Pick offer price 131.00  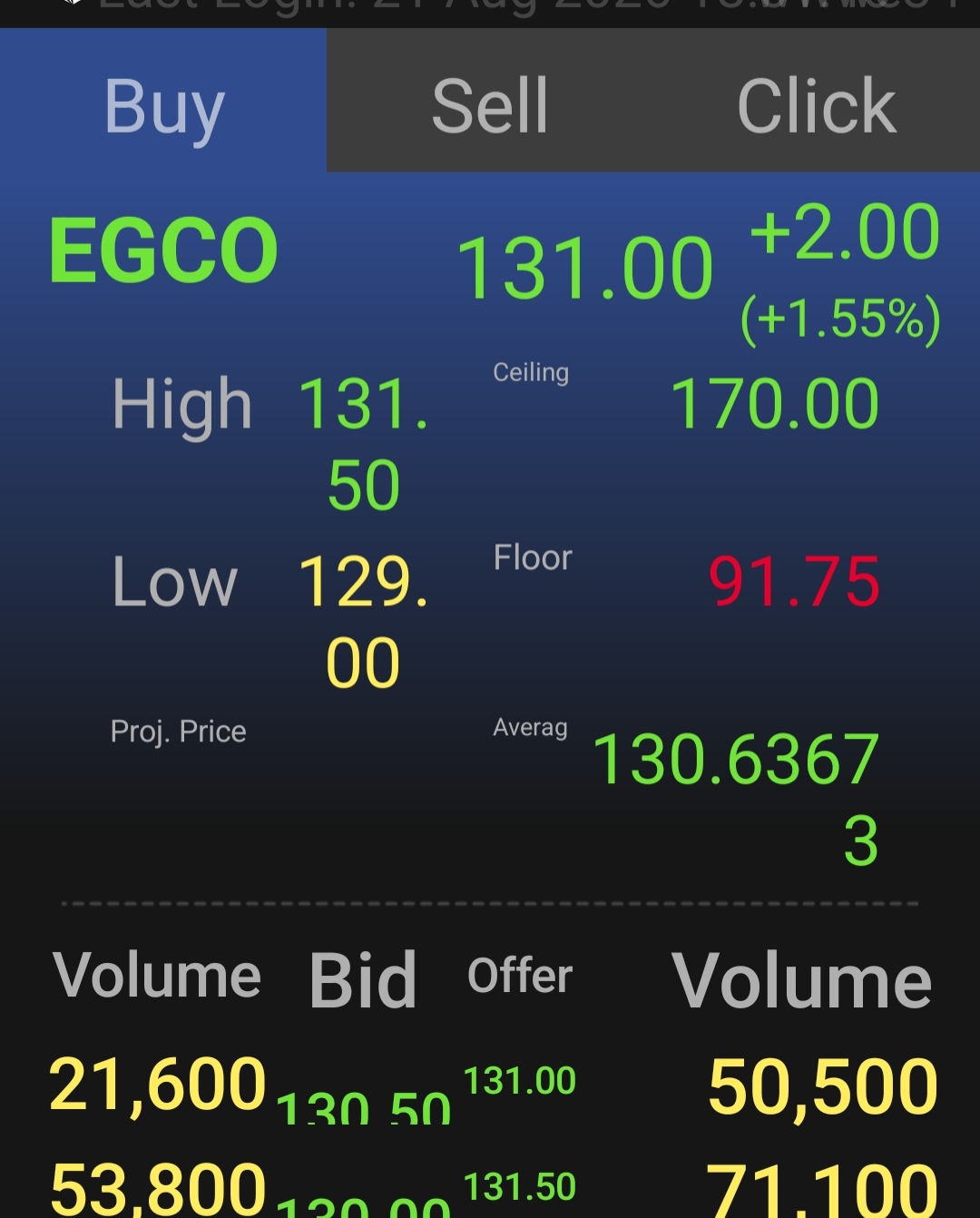click(520, 1081)
